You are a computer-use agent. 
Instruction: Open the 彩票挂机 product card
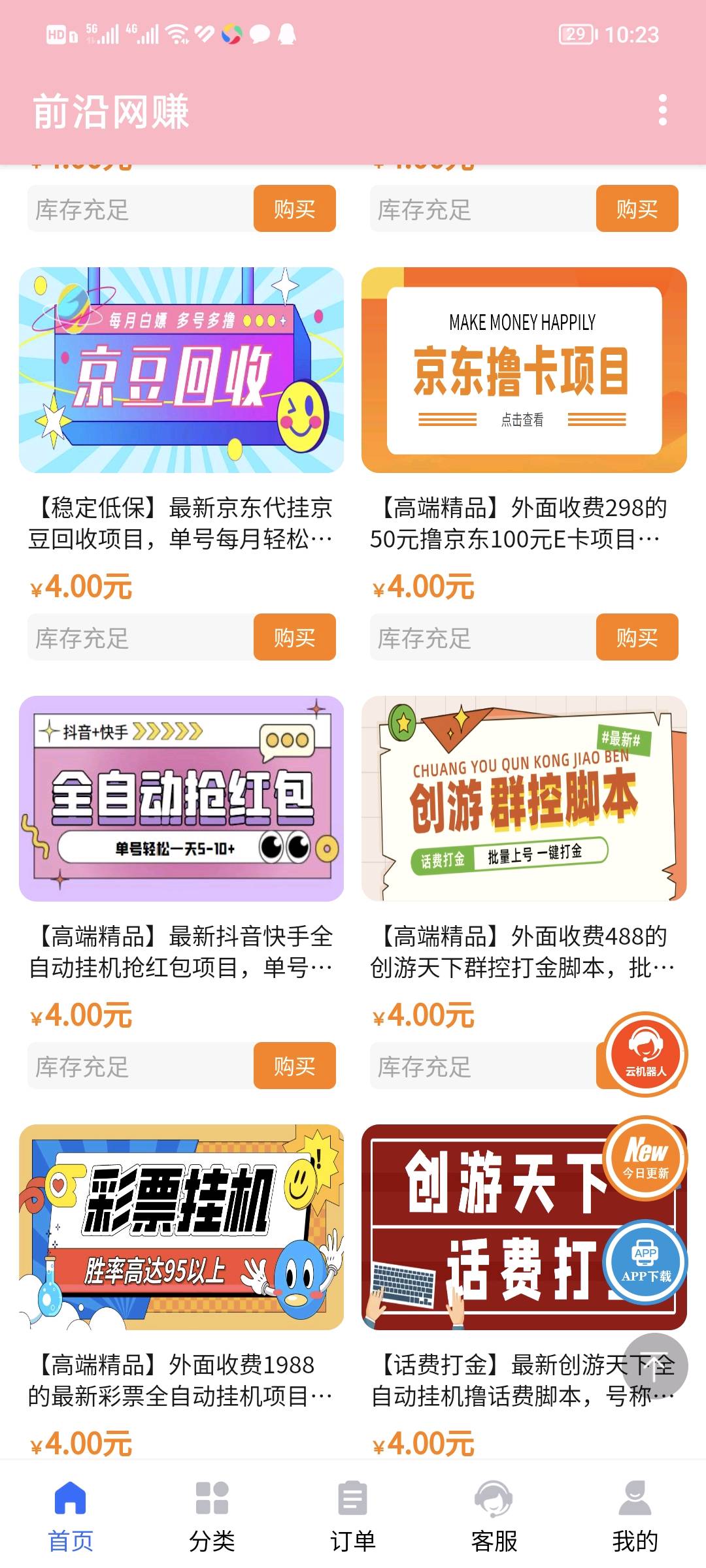tap(181, 1227)
